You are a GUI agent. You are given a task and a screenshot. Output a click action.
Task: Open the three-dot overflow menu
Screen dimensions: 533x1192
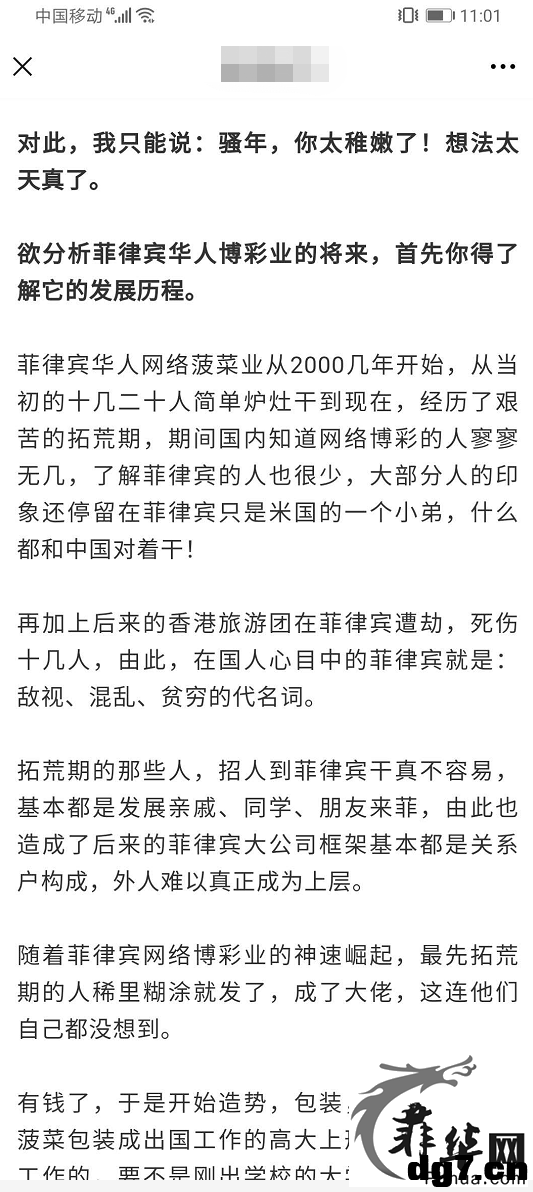point(503,67)
